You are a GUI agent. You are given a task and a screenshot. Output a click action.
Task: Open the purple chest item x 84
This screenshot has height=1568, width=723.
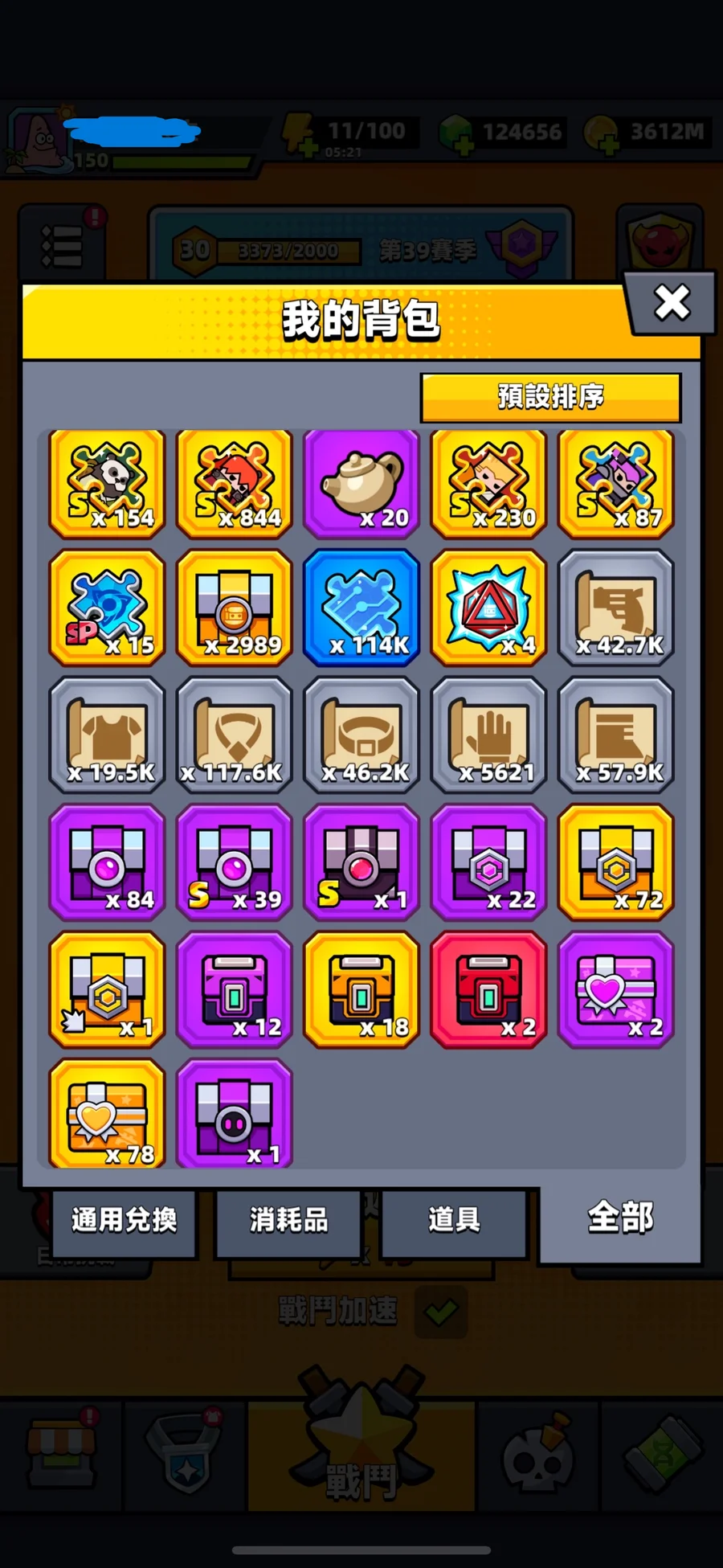[x=107, y=863]
